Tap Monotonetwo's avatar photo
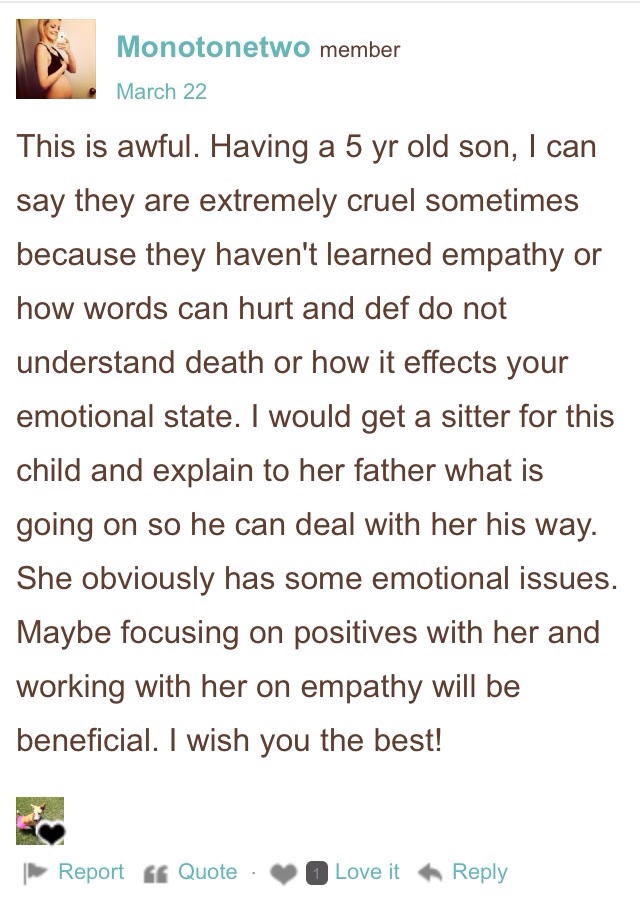640x898 pixels. coord(56,59)
